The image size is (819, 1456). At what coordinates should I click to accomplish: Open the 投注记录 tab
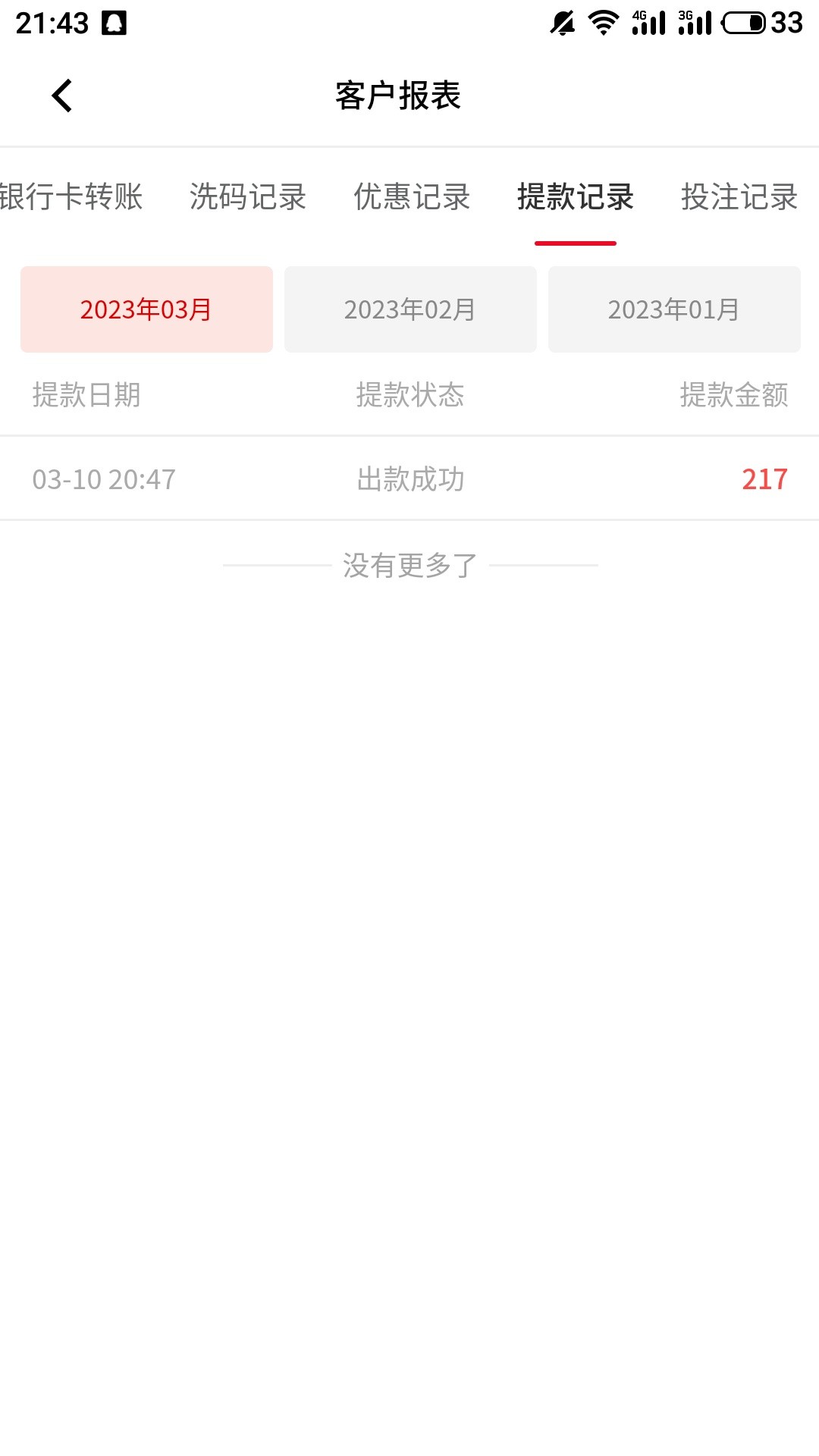(x=739, y=197)
